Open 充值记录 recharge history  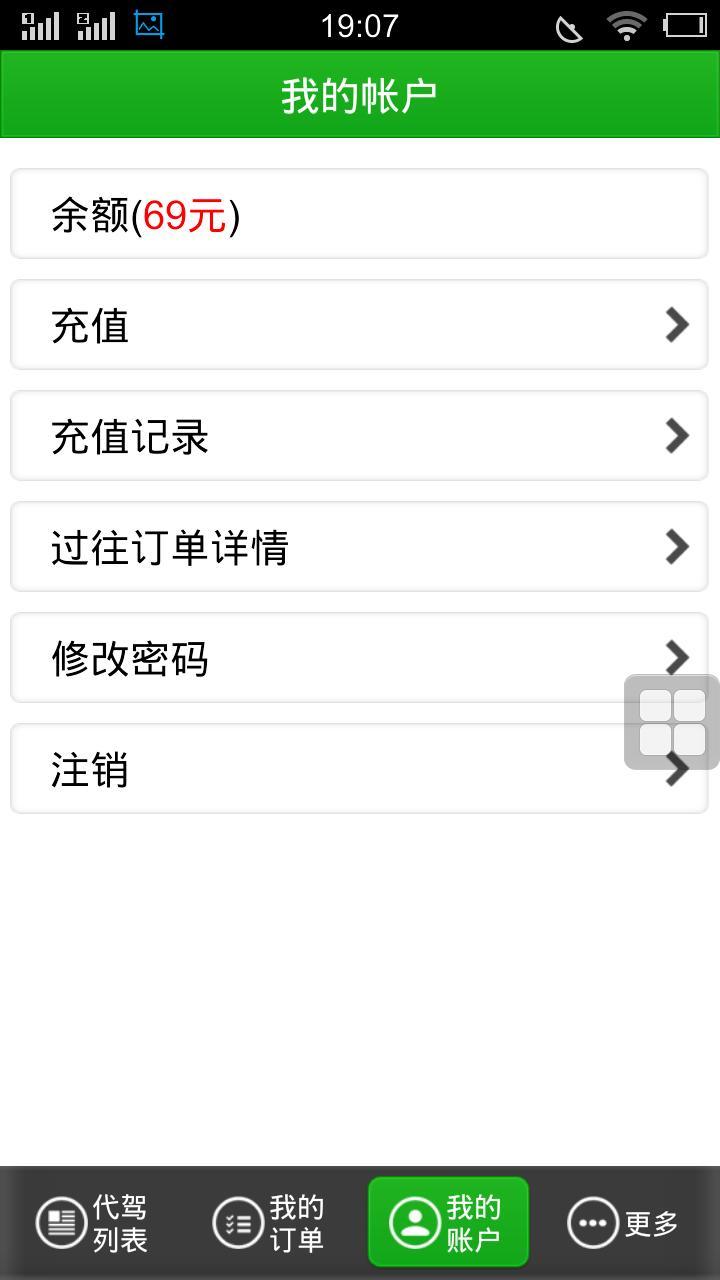[359, 436]
